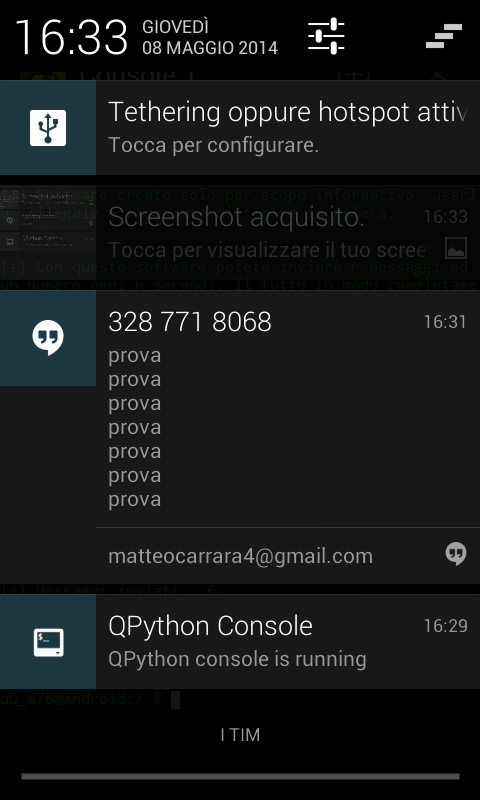Open Hangouts messages from 328 771 8068
Image resolution: width=480 pixels, height=800 pixels.
tap(240, 437)
